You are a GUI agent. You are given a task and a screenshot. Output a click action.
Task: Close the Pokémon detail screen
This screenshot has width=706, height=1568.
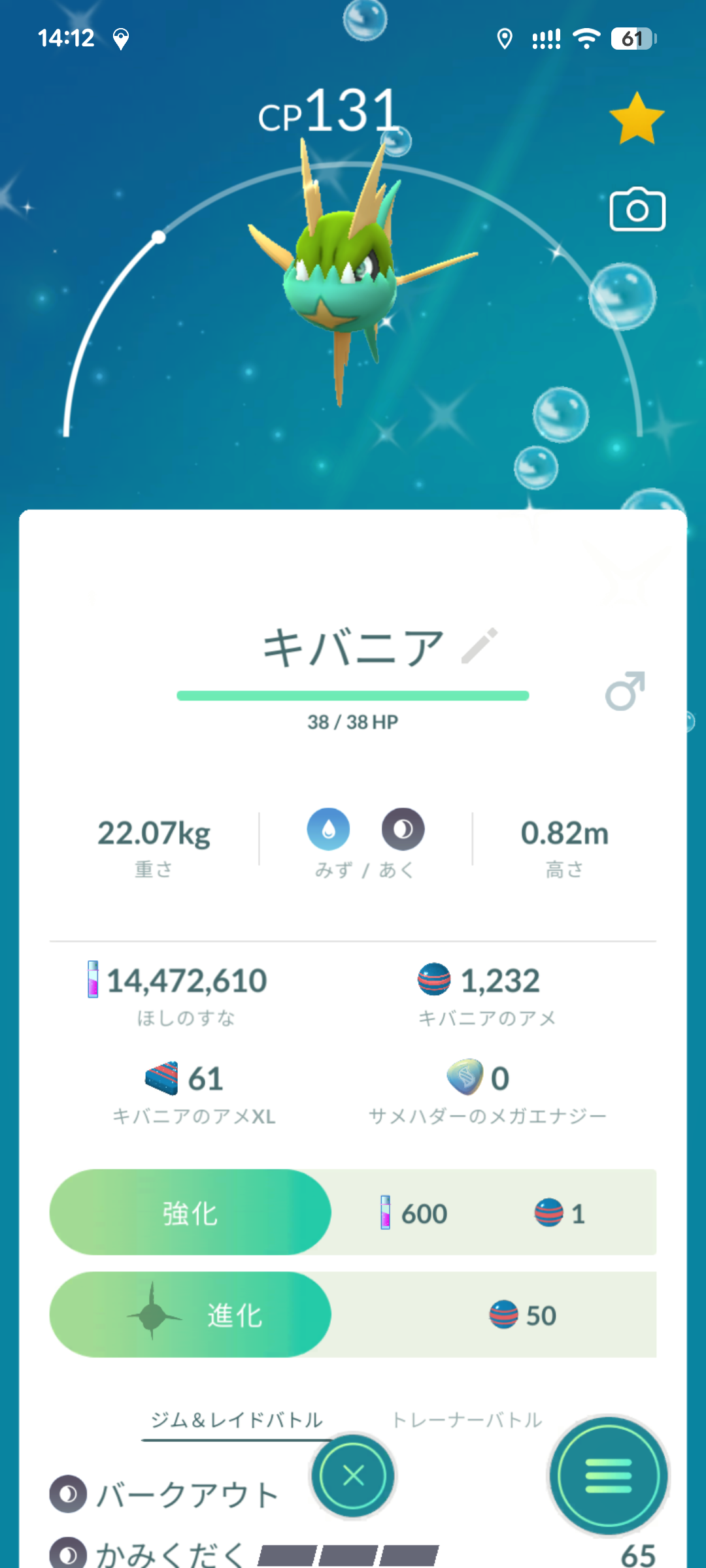pos(353,1475)
